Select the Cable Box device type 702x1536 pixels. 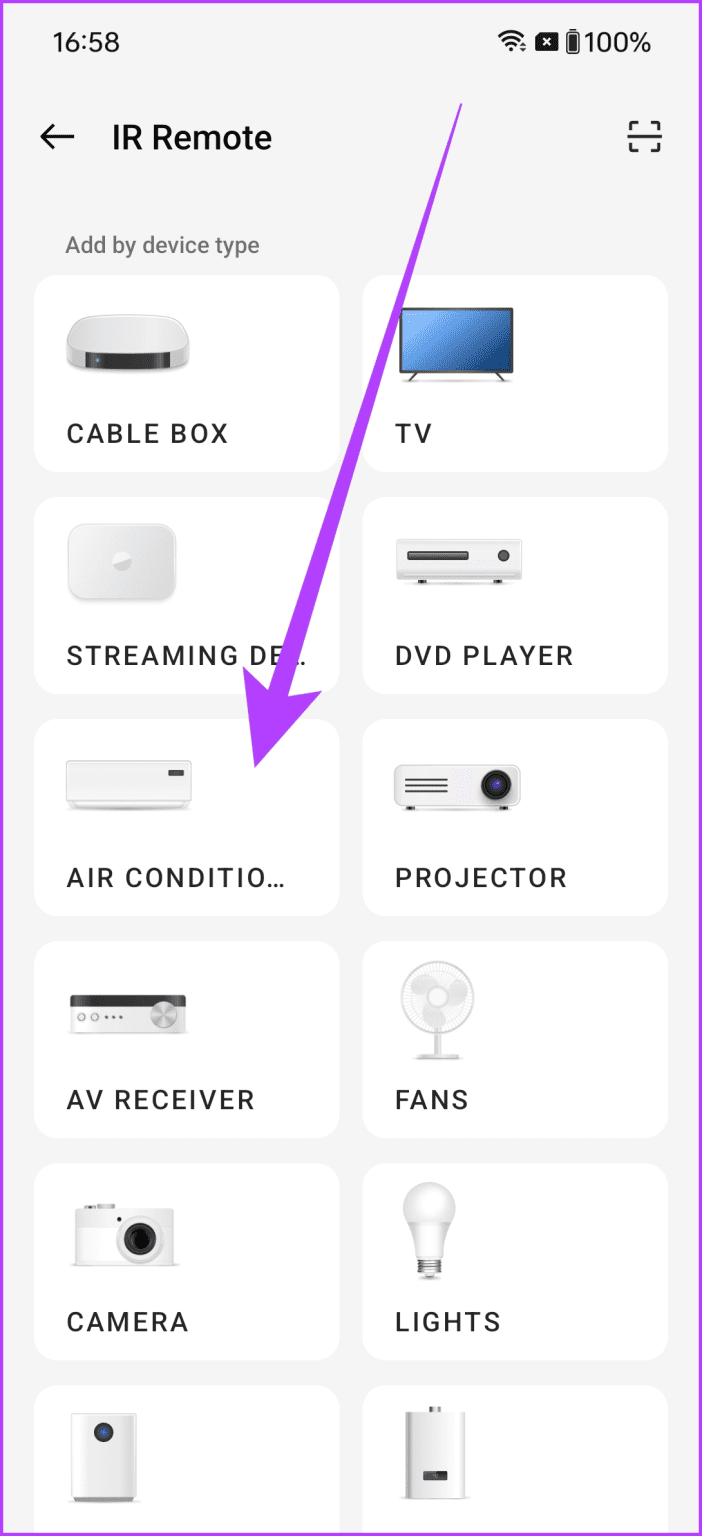[187, 373]
